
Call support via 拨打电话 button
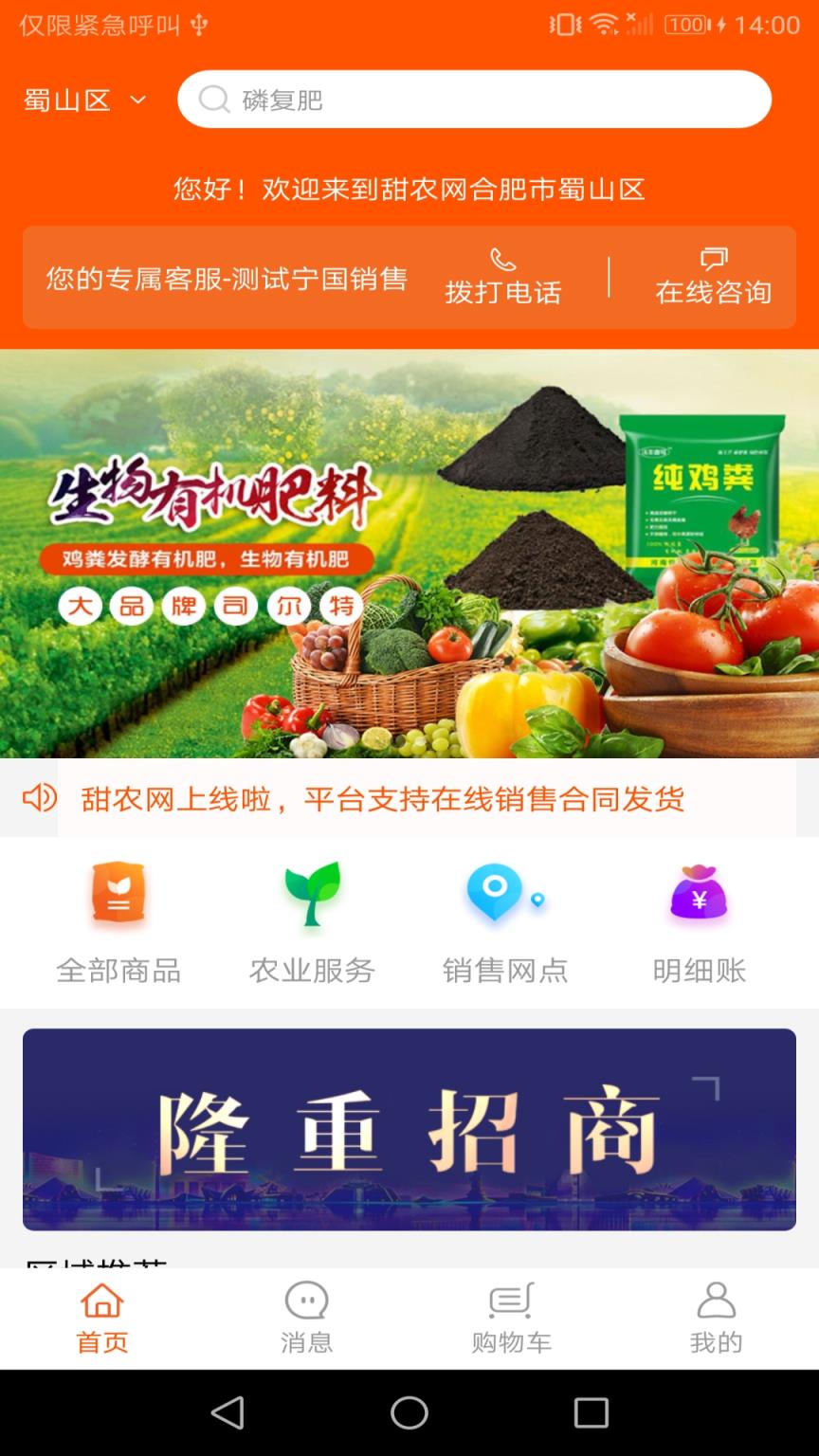point(503,293)
